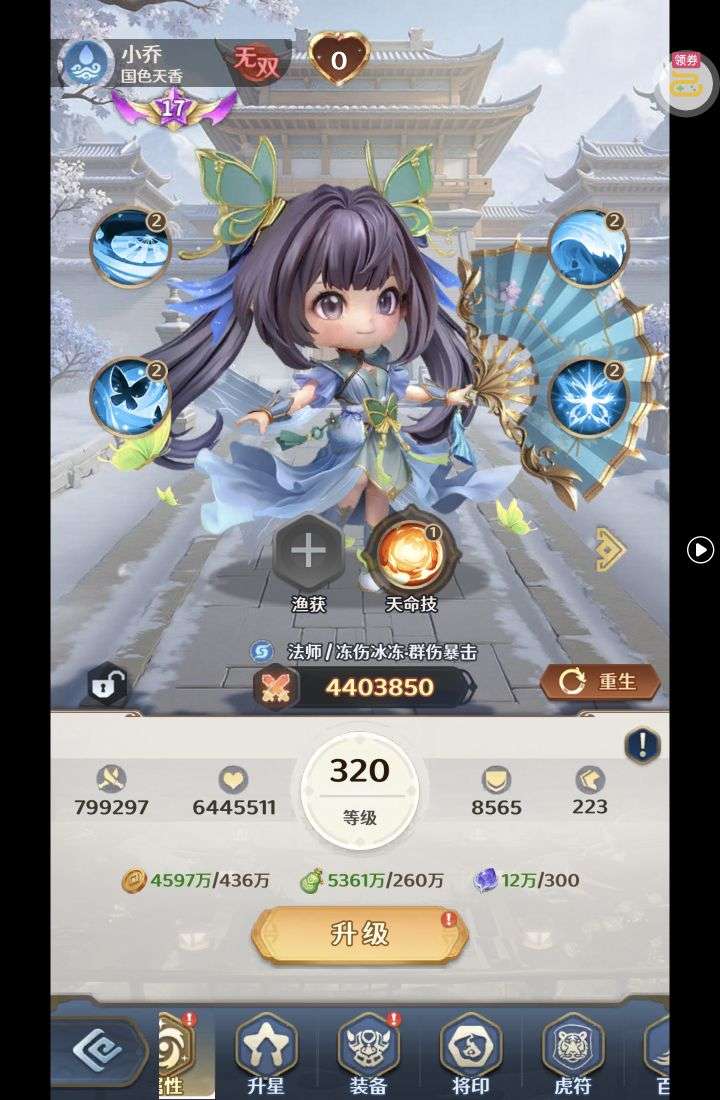720x1100 pixels.
Task: Tap the 升级 level-up button
Action: tap(359, 935)
